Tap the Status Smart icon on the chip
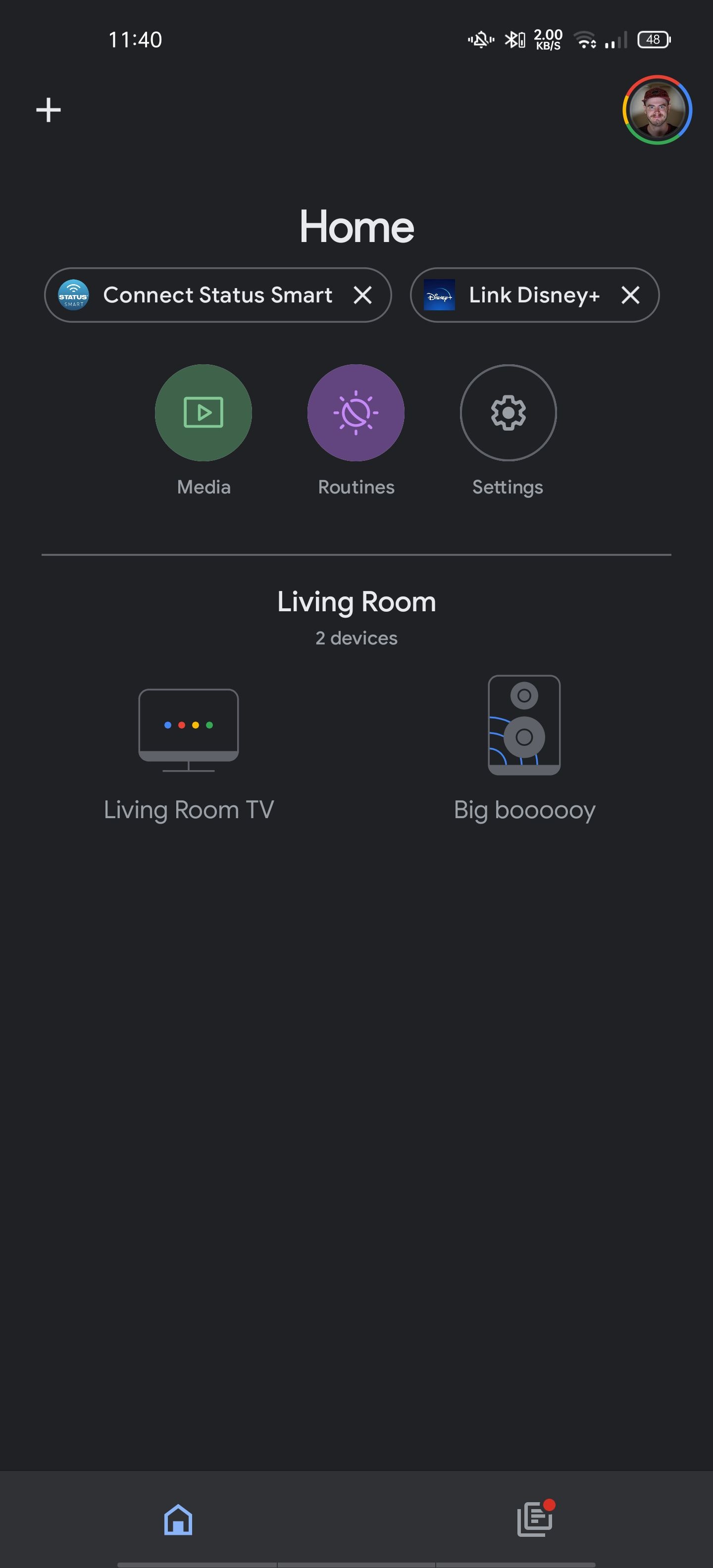This screenshot has height=1568, width=713. point(73,295)
